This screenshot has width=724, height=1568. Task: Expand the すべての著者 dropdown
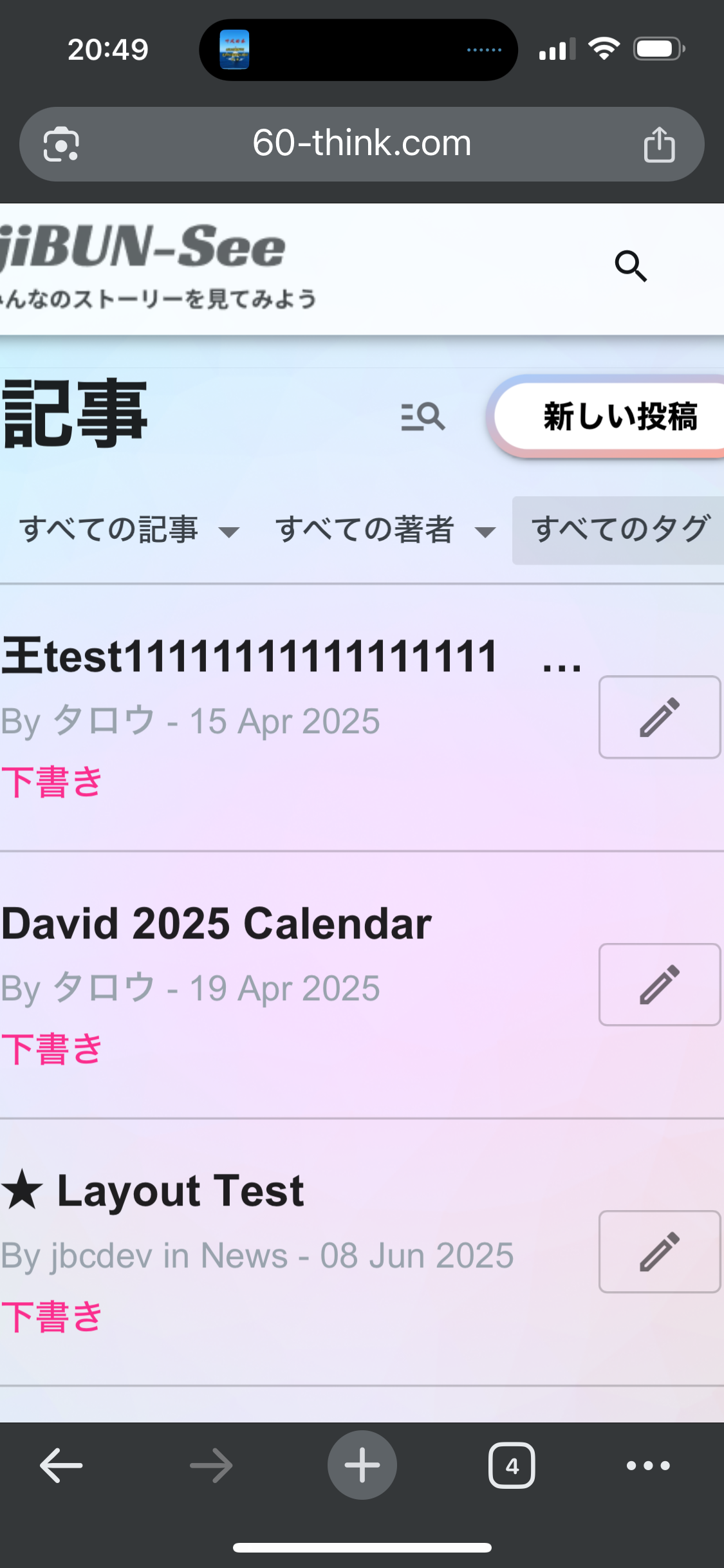[385, 530]
